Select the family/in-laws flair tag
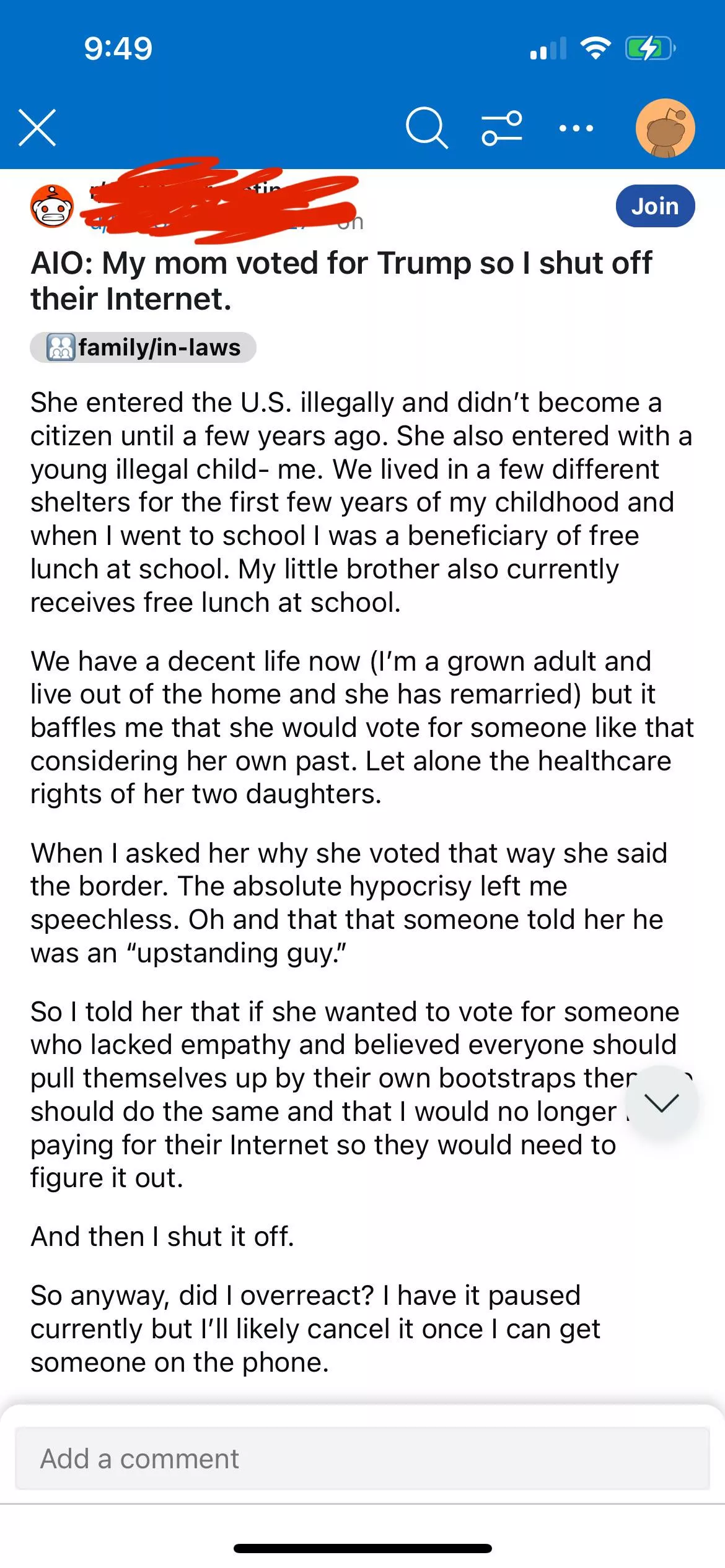The height and width of the screenshot is (1568, 725). 143,347
